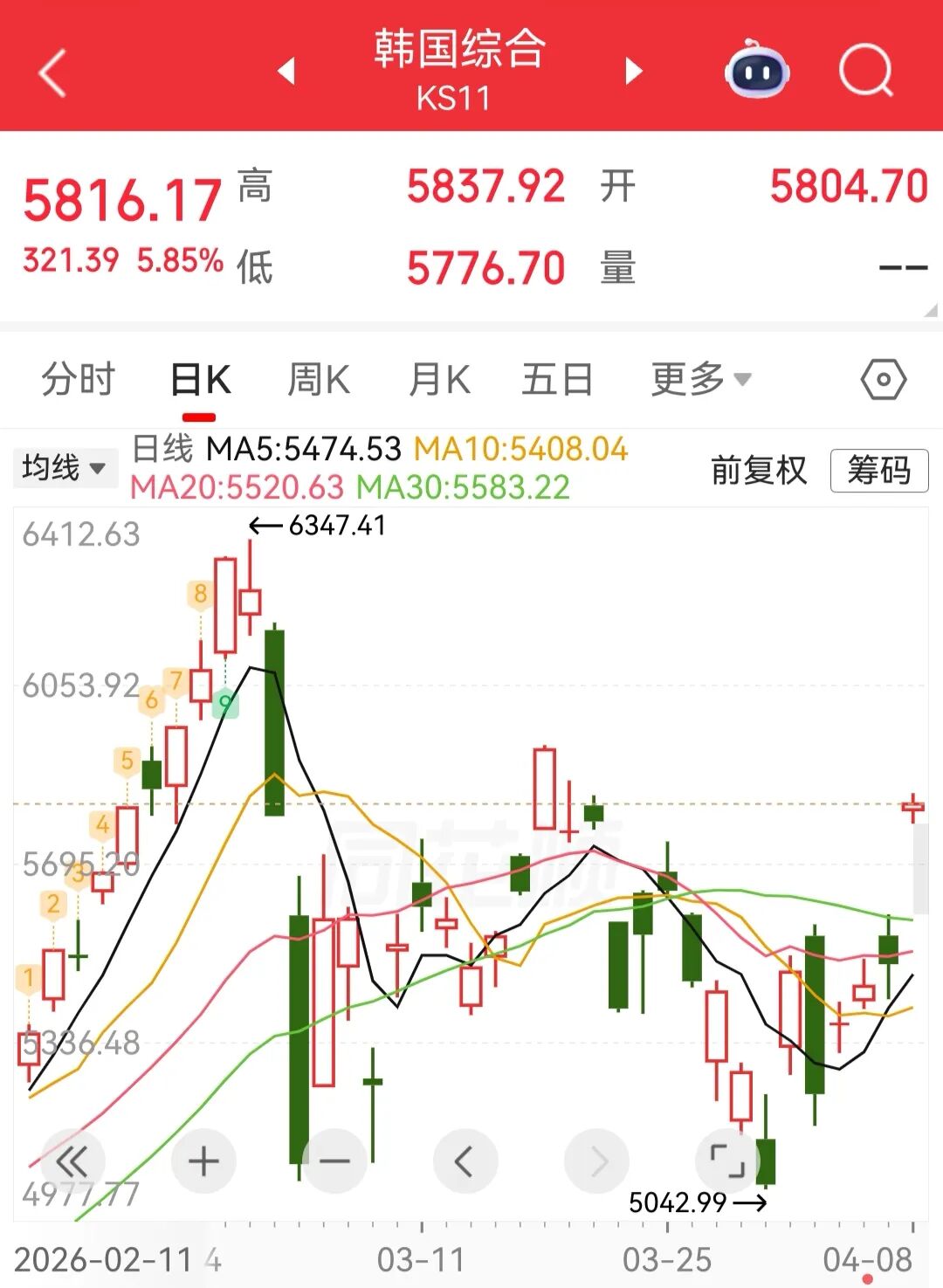
Task: Advance chart with the right chevron
Action: coord(597,1161)
